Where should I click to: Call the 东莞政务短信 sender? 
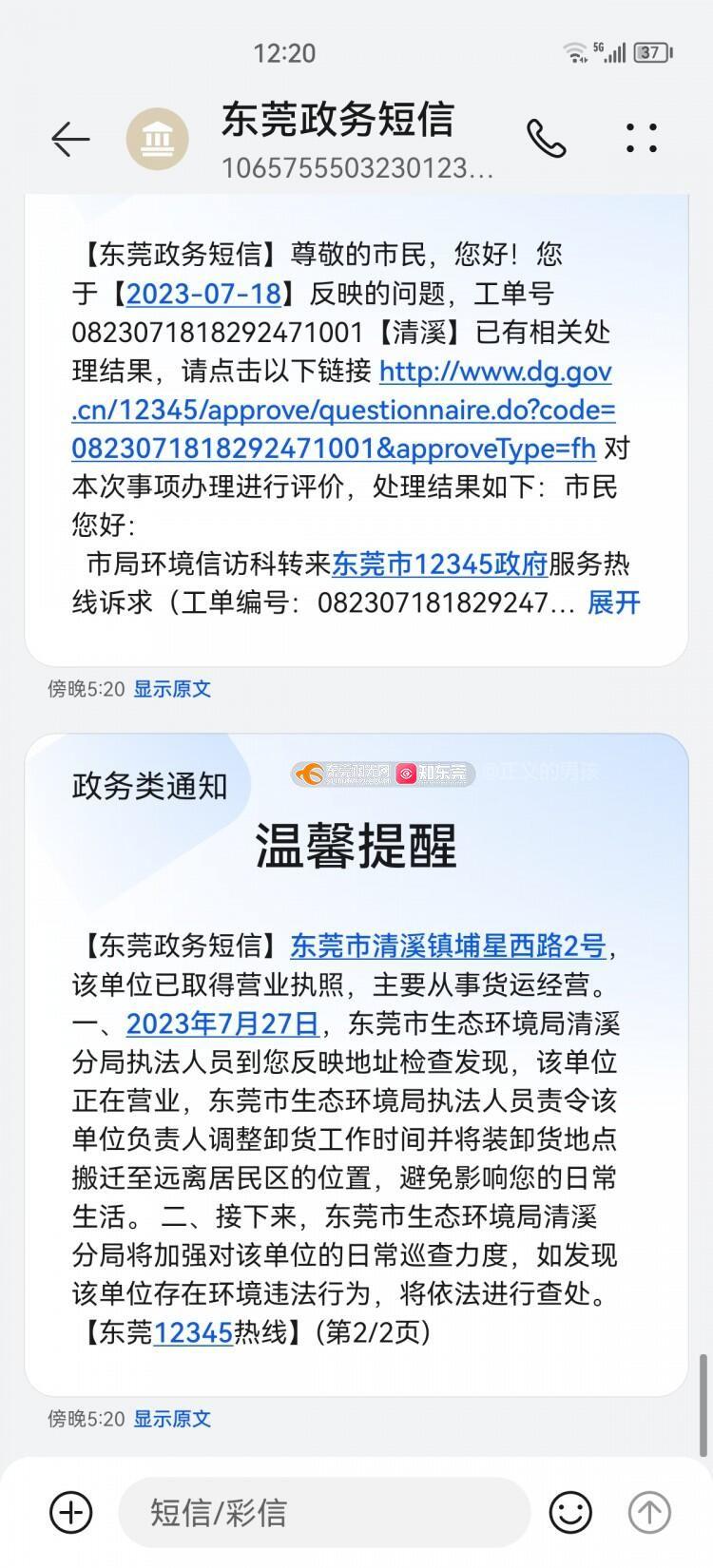[547, 140]
